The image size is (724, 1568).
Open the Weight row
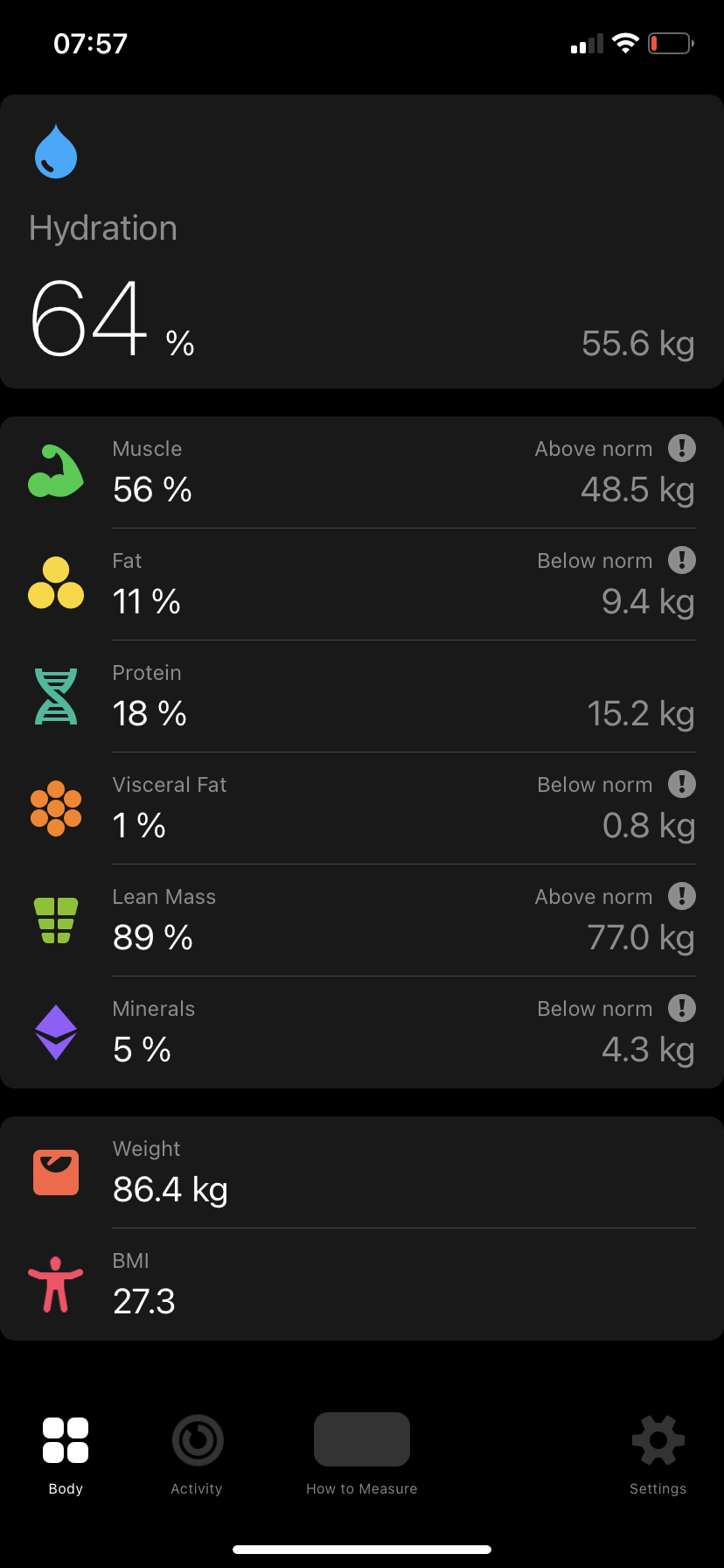click(361, 1172)
